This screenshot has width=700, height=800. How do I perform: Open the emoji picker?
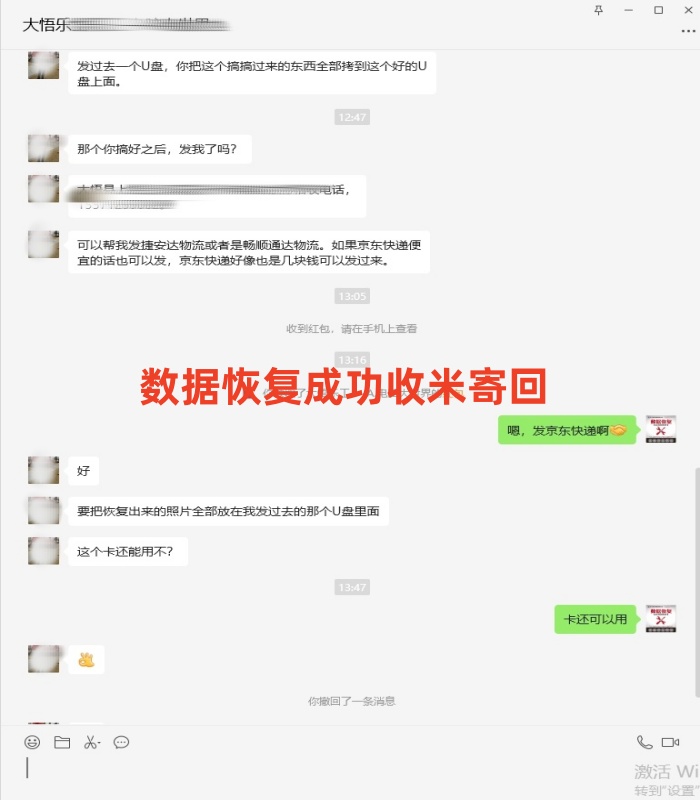click(32, 742)
